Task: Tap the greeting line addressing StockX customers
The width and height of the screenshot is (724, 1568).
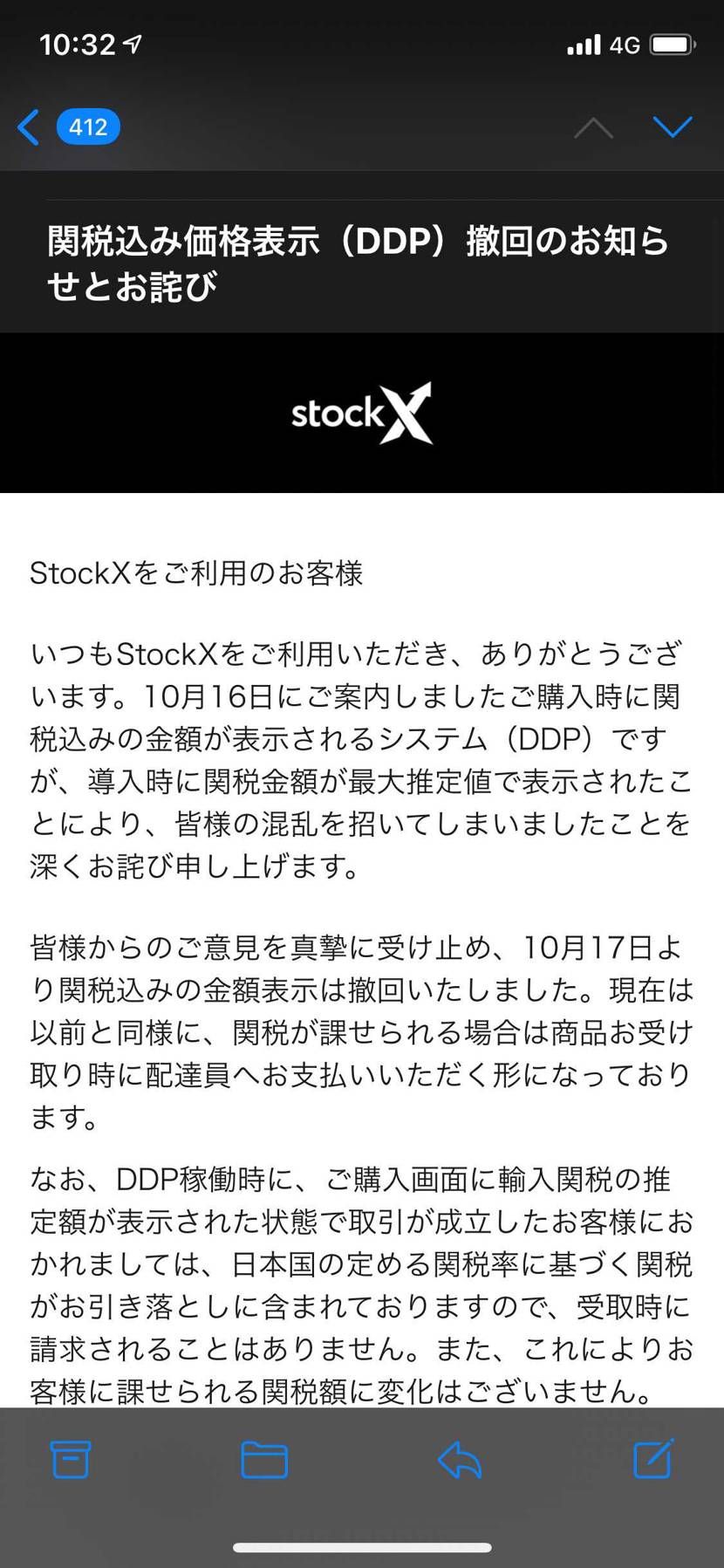Action: tap(195, 573)
